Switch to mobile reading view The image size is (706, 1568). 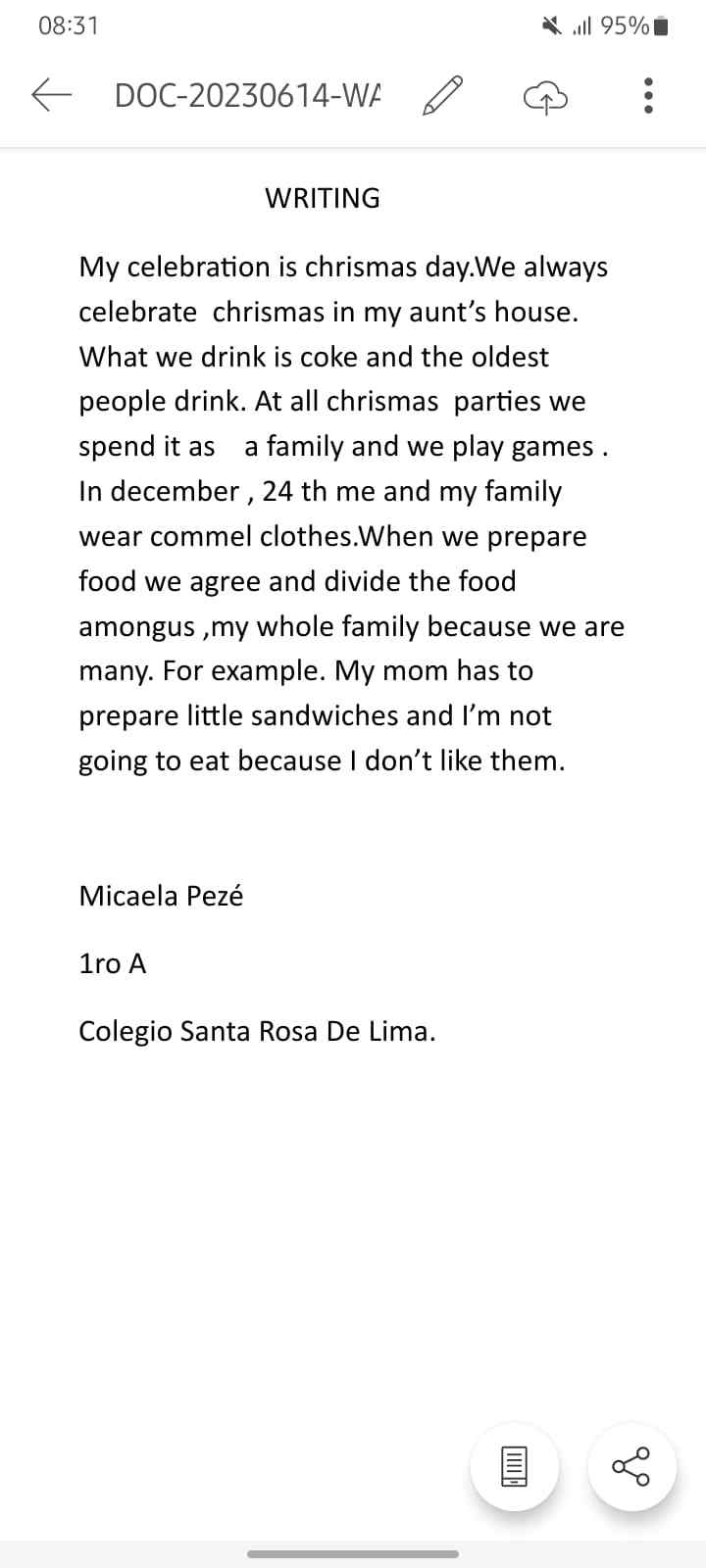[x=515, y=1466]
